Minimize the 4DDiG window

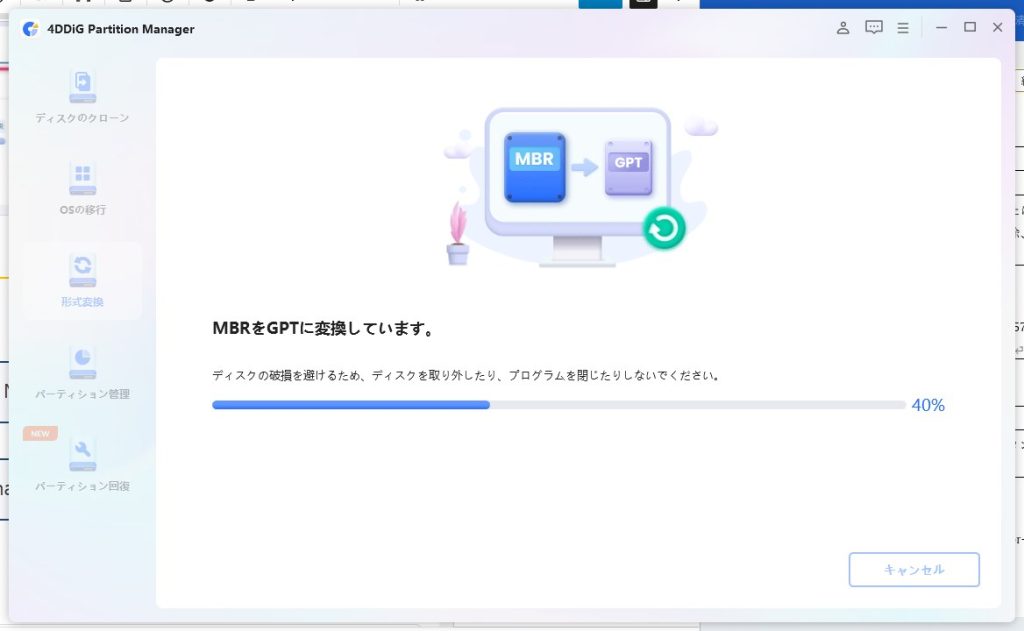point(941,28)
